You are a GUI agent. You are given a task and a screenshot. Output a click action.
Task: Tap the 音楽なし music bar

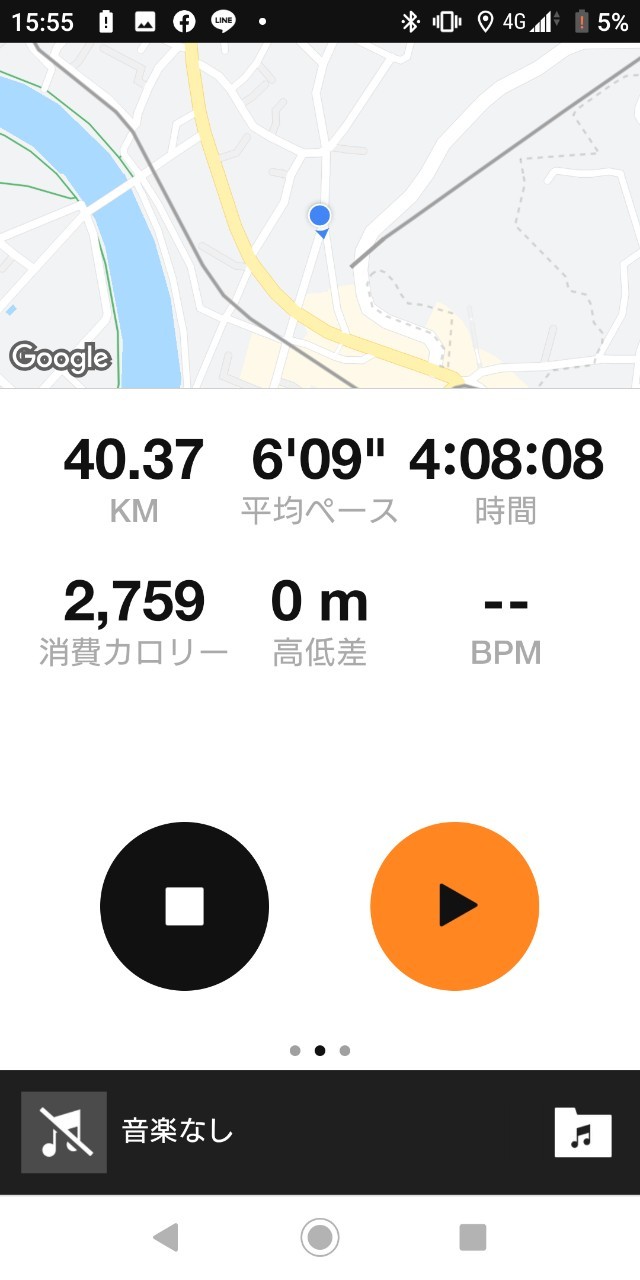tap(320, 1132)
